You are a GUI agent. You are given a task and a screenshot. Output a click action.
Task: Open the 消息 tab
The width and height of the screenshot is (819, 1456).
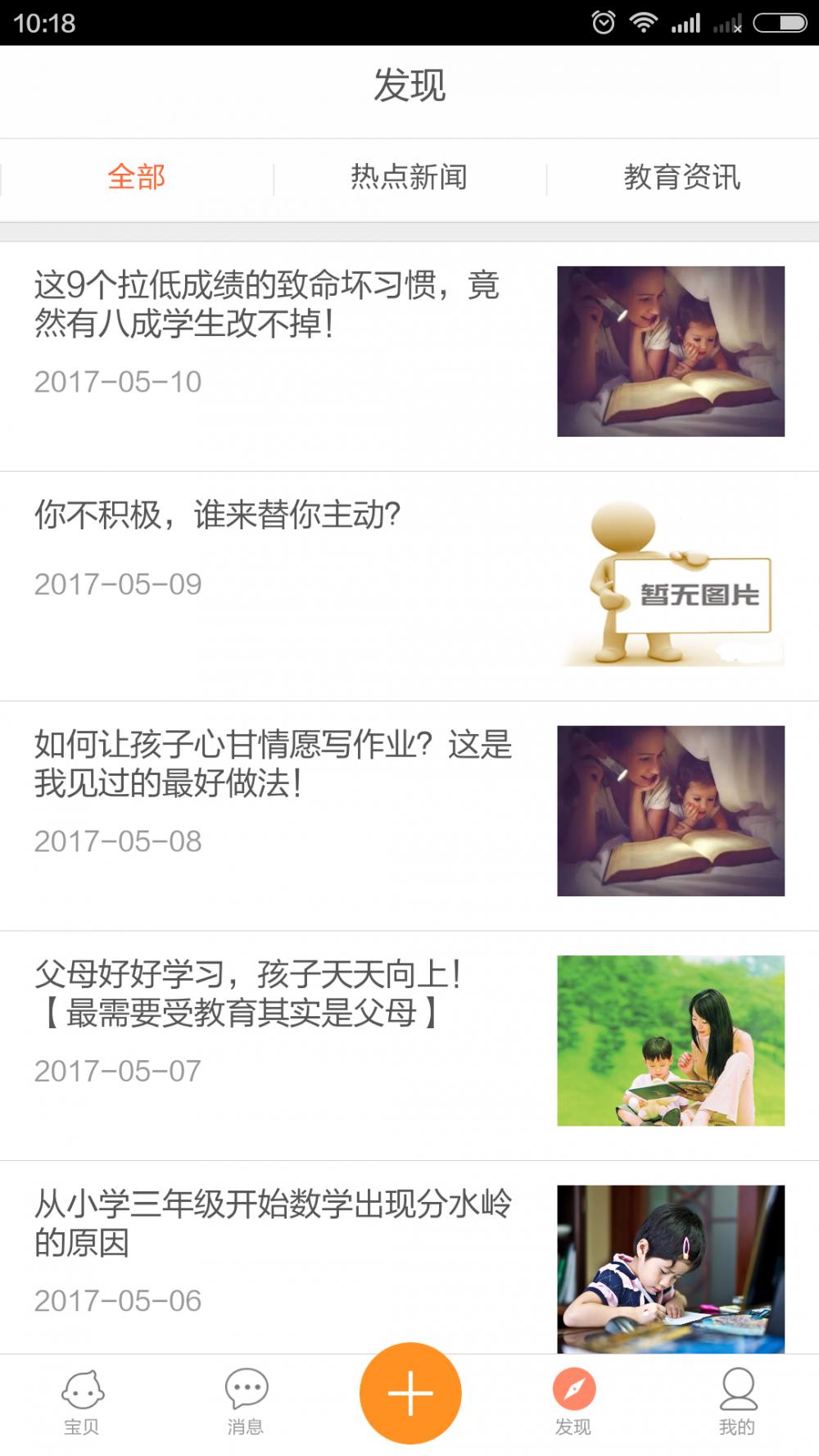click(x=246, y=1402)
